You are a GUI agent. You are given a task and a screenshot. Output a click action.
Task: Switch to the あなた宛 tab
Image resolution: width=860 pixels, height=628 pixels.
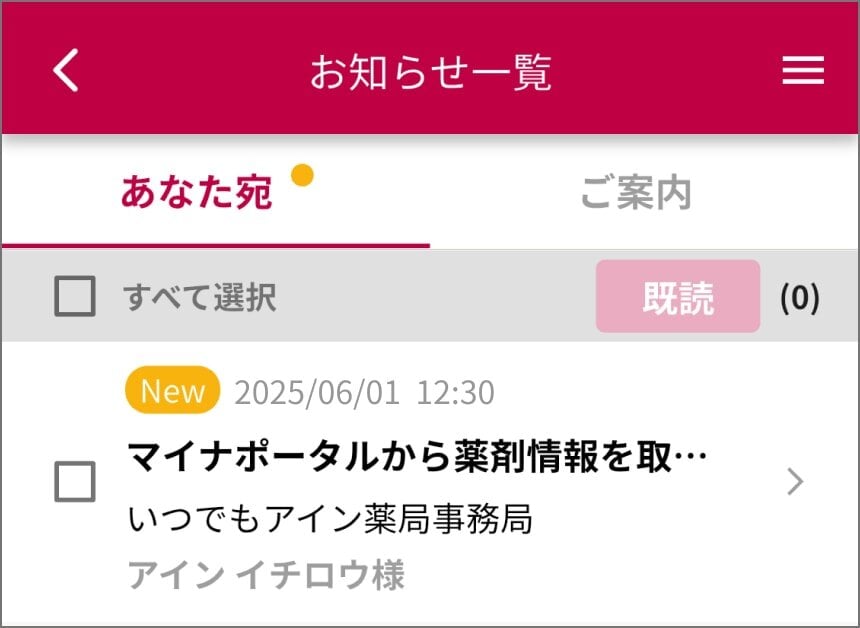pyautogui.click(x=197, y=193)
